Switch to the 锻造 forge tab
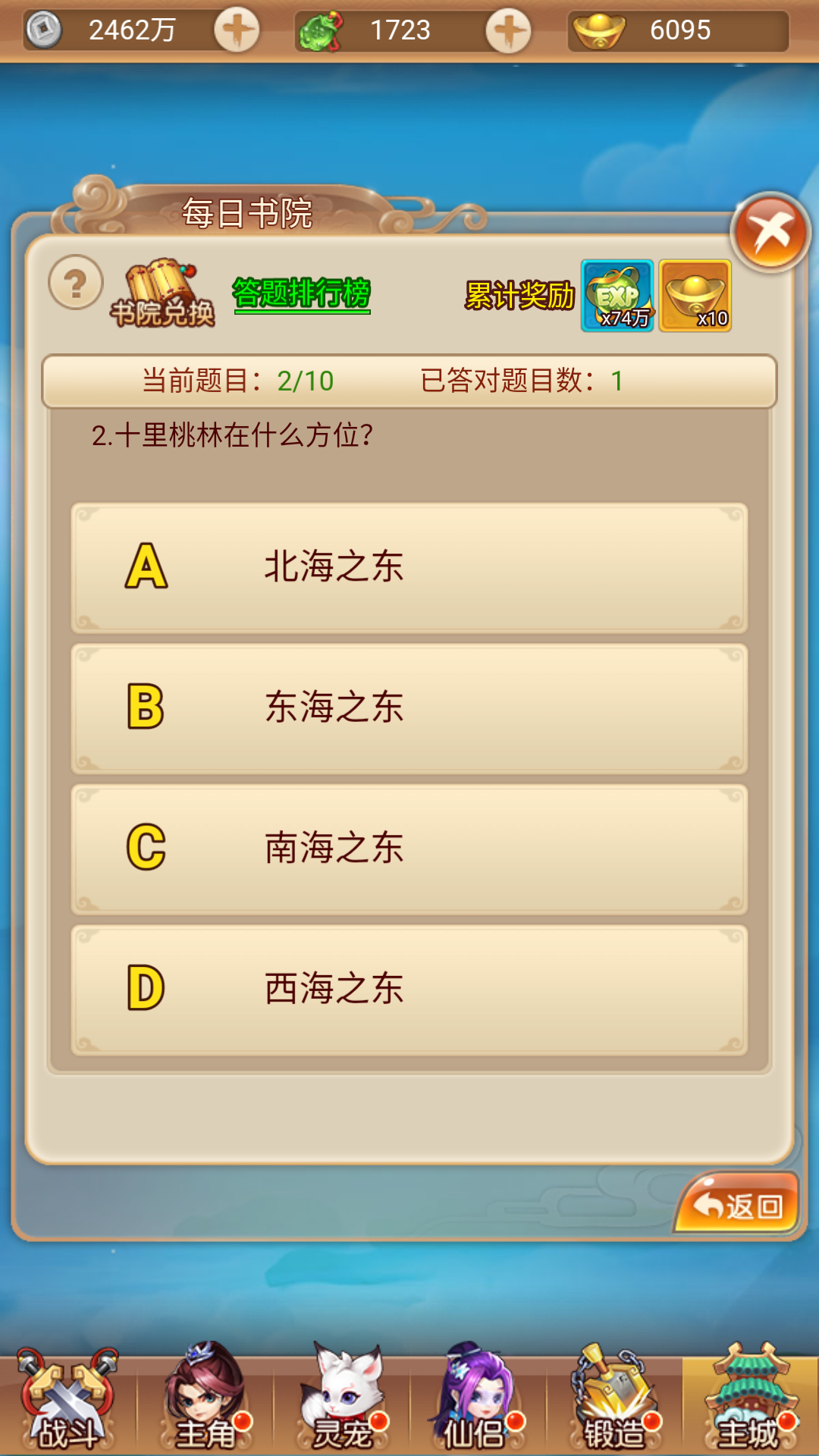The height and width of the screenshot is (1456, 819). tap(614, 1401)
